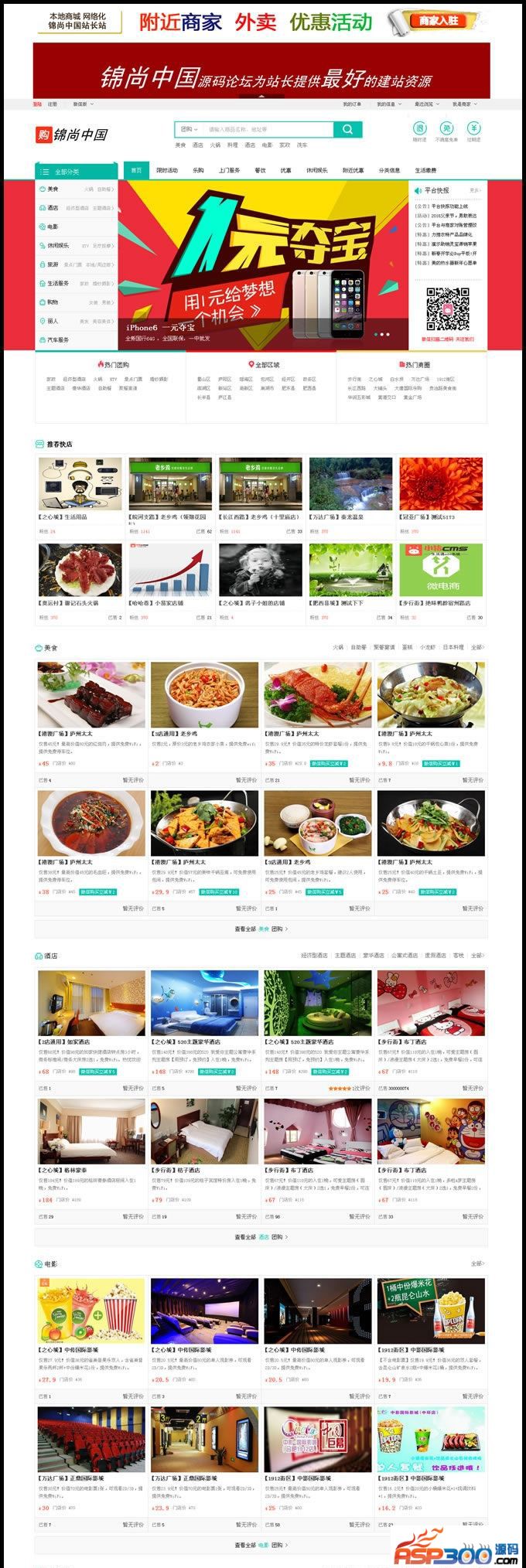Filter 酒店 section by 主题酒店
Viewport: 526px width, 1568px height.
coord(345,956)
